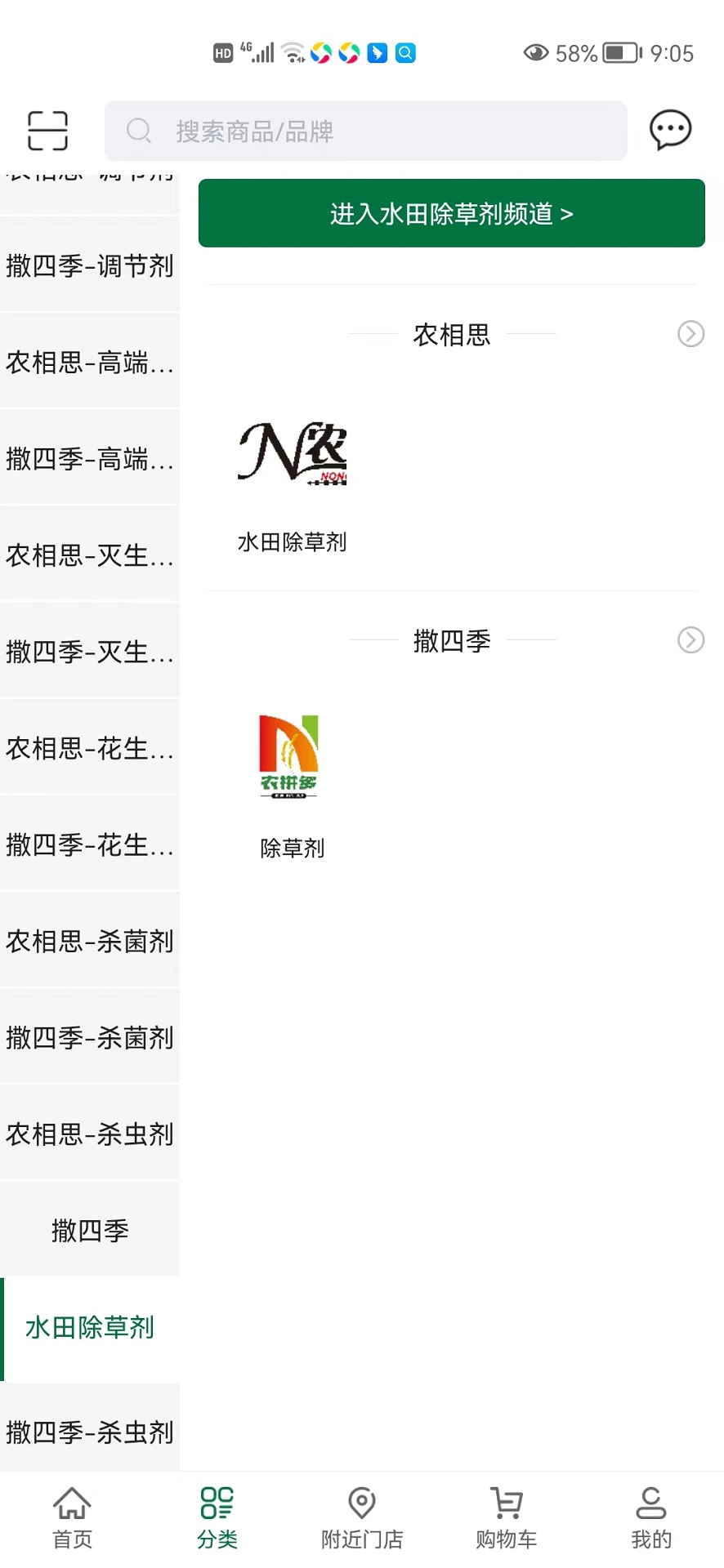Select the 撒四季 category in sidebar

[x=89, y=1231]
